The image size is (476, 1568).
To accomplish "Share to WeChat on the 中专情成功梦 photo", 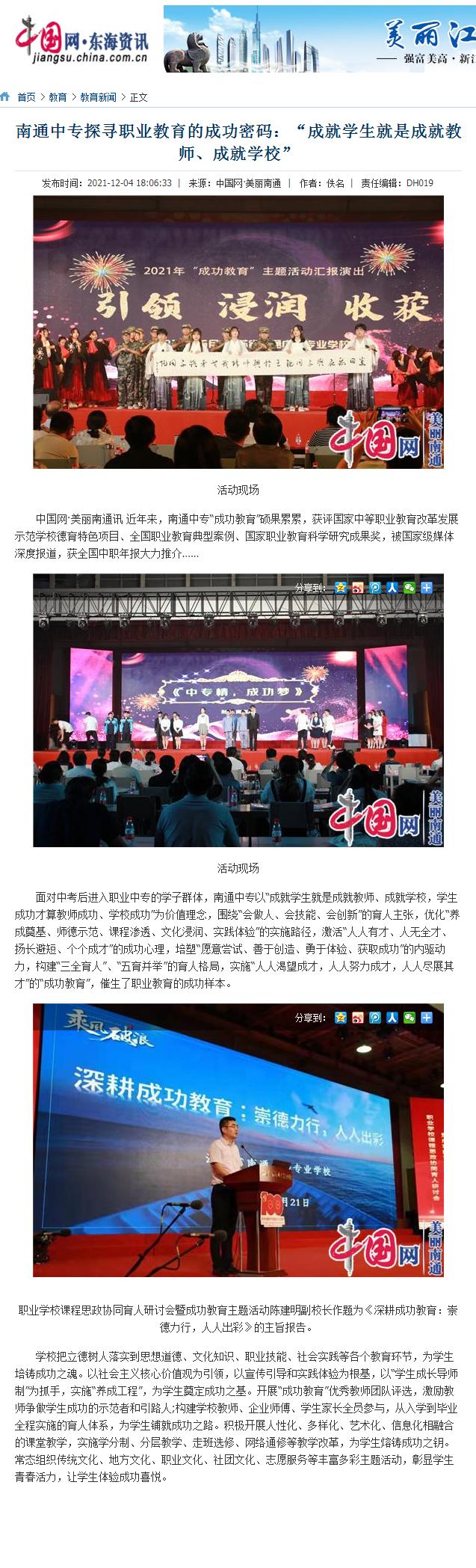I will pyautogui.click(x=409, y=588).
